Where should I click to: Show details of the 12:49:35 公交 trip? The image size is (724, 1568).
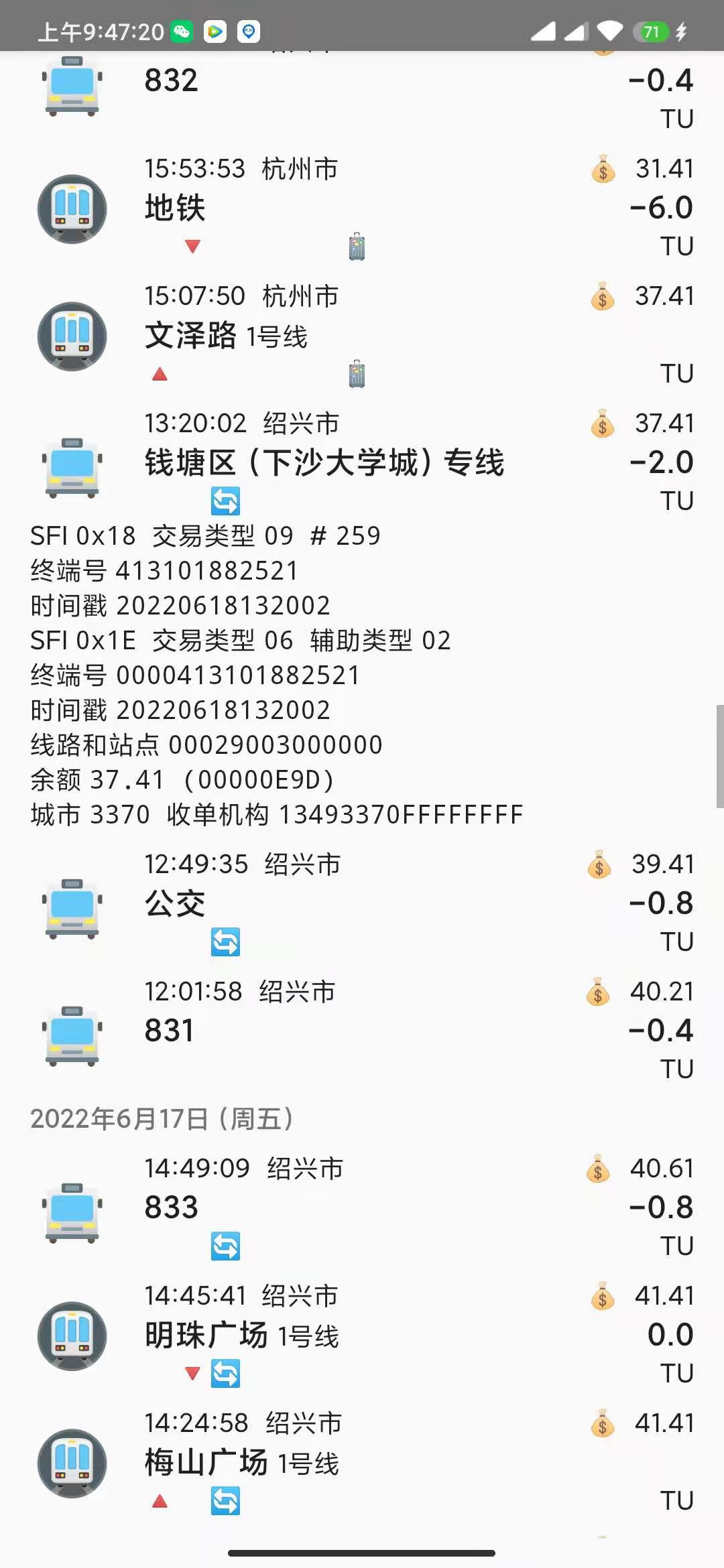coord(362,903)
